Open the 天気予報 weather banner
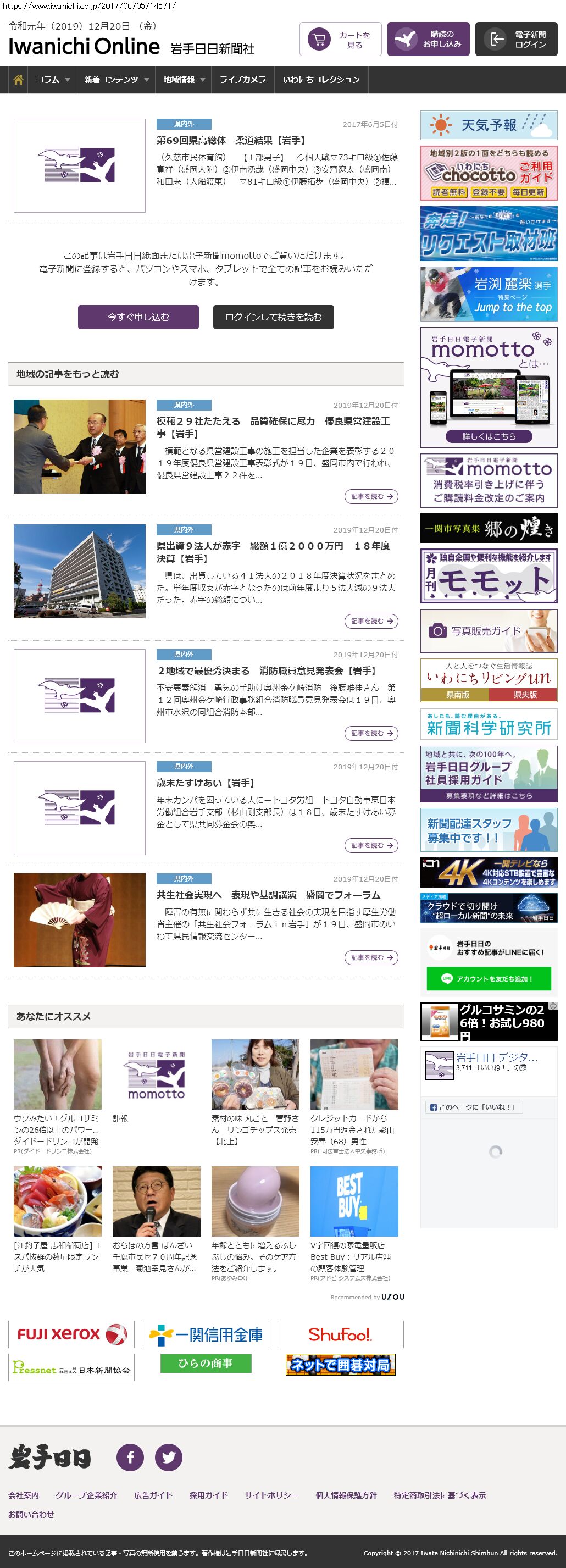 click(489, 125)
